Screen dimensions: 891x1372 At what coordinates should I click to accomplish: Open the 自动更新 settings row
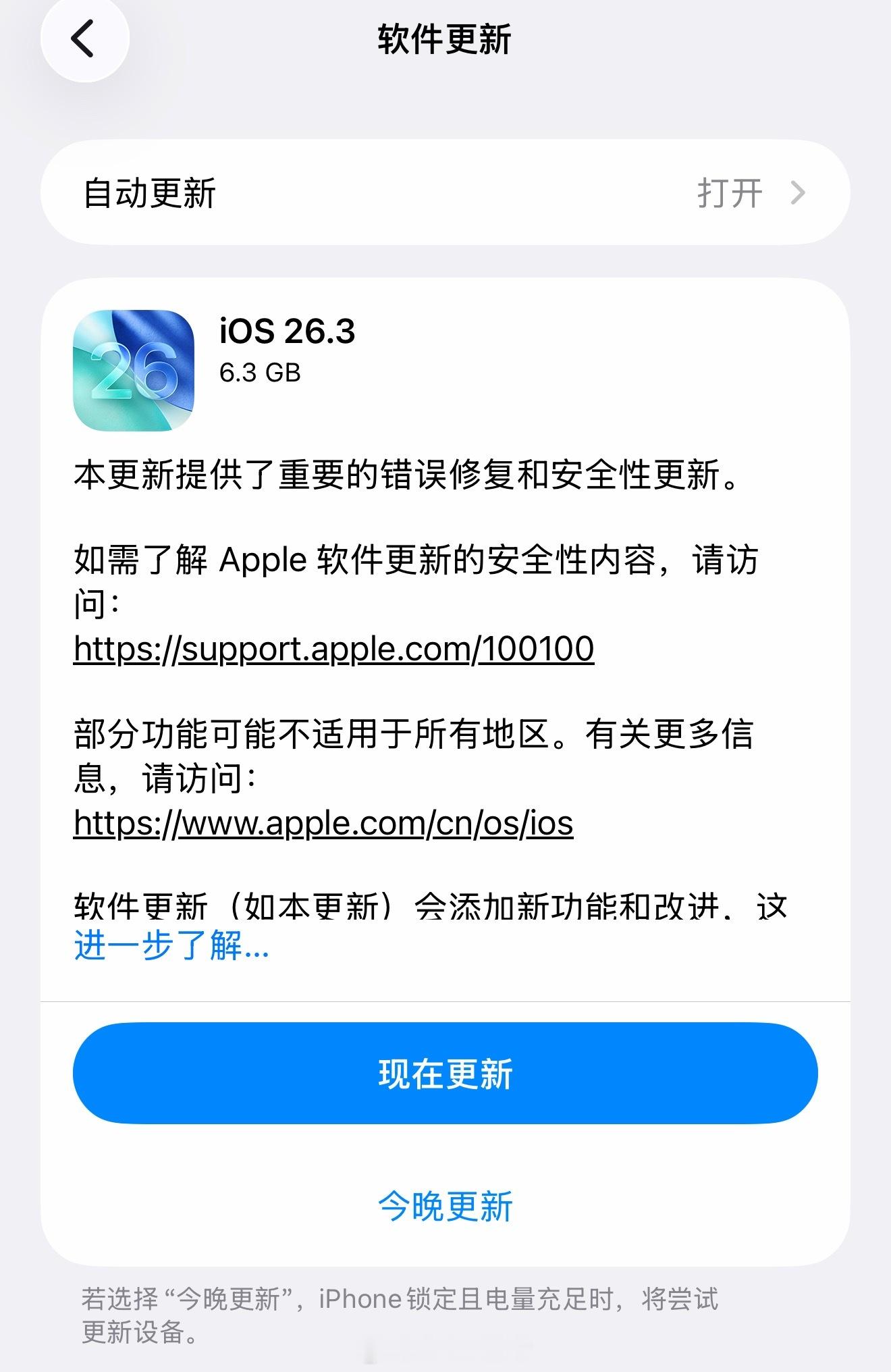tap(446, 192)
